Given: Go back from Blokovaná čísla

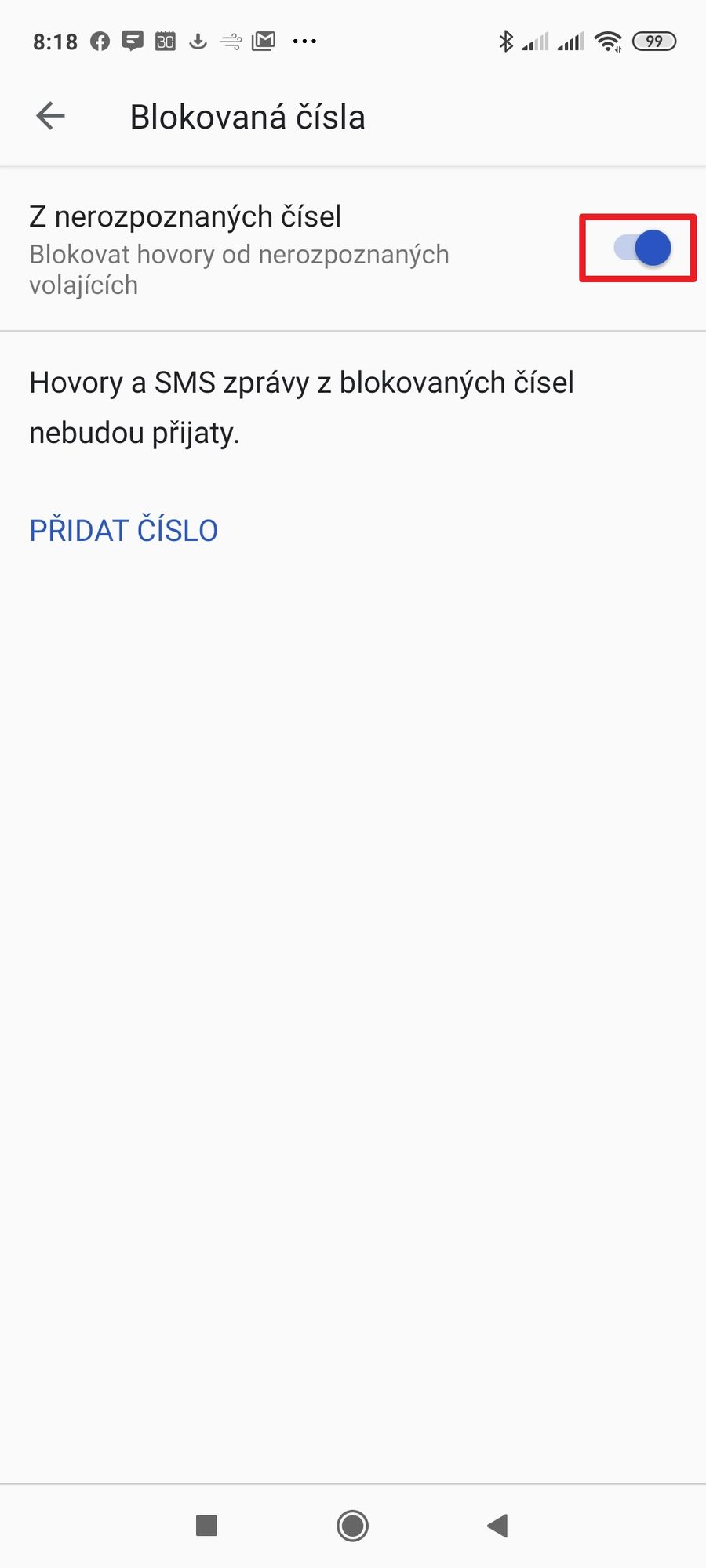Looking at the screenshot, I should click(50, 117).
